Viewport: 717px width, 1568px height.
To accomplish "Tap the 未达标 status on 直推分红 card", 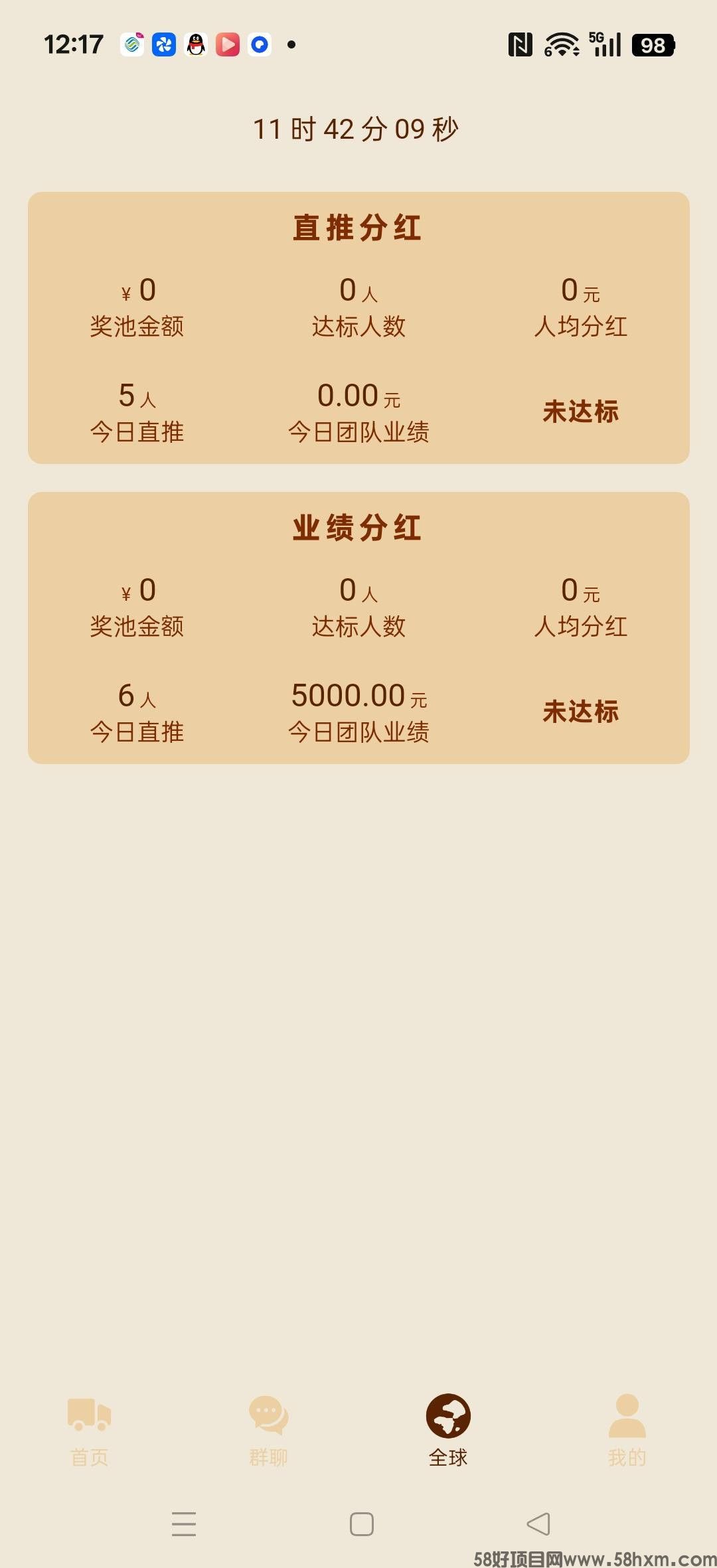I will pos(579,412).
